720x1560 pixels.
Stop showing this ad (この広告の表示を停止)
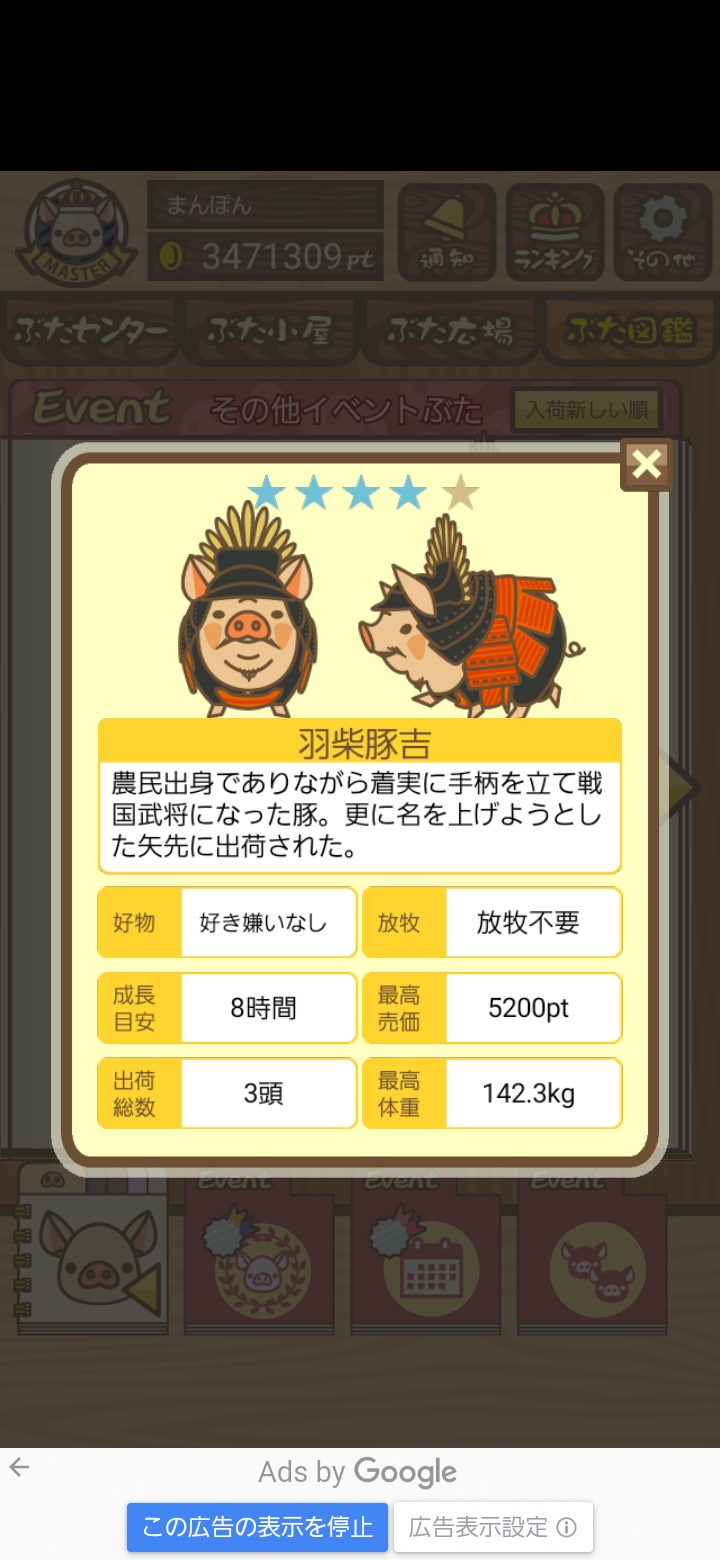click(x=257, y=1527)
